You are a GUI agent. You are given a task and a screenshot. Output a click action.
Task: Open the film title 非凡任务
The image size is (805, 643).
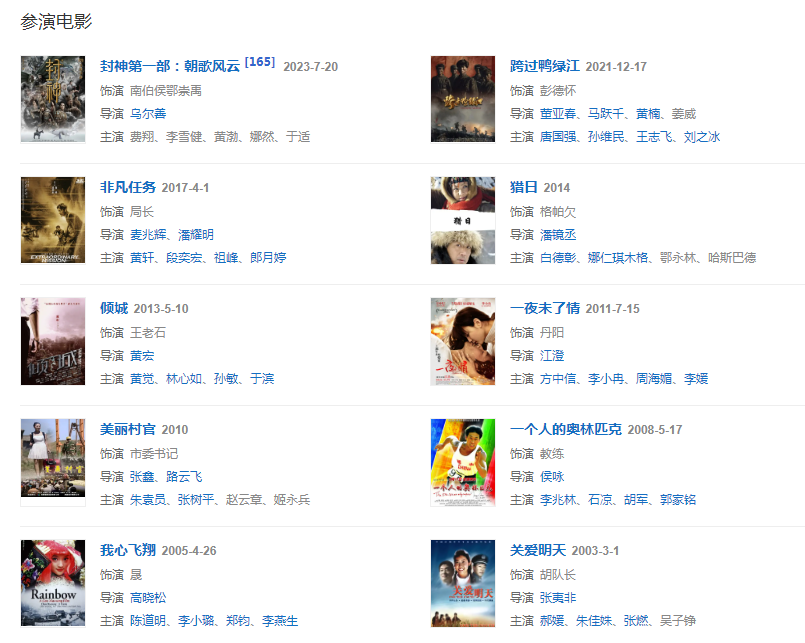128,187
